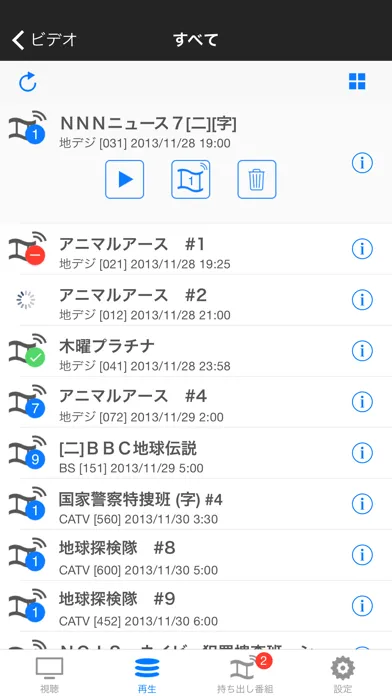Show info for NNNニュース7
The width and height of the screenshot is (392, 696).
click(x=362, y=163)
